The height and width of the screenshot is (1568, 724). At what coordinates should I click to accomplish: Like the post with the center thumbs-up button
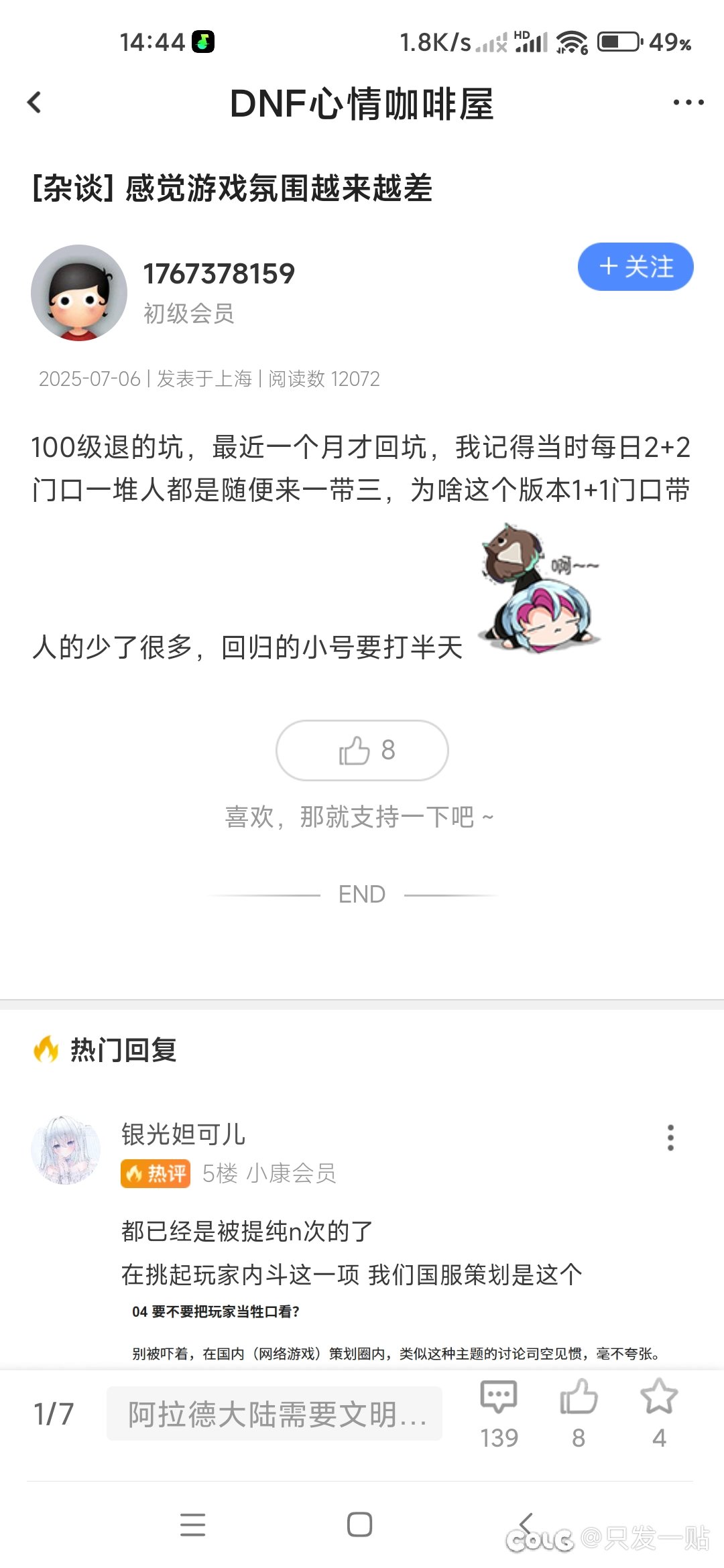click(x=362, y=750)
